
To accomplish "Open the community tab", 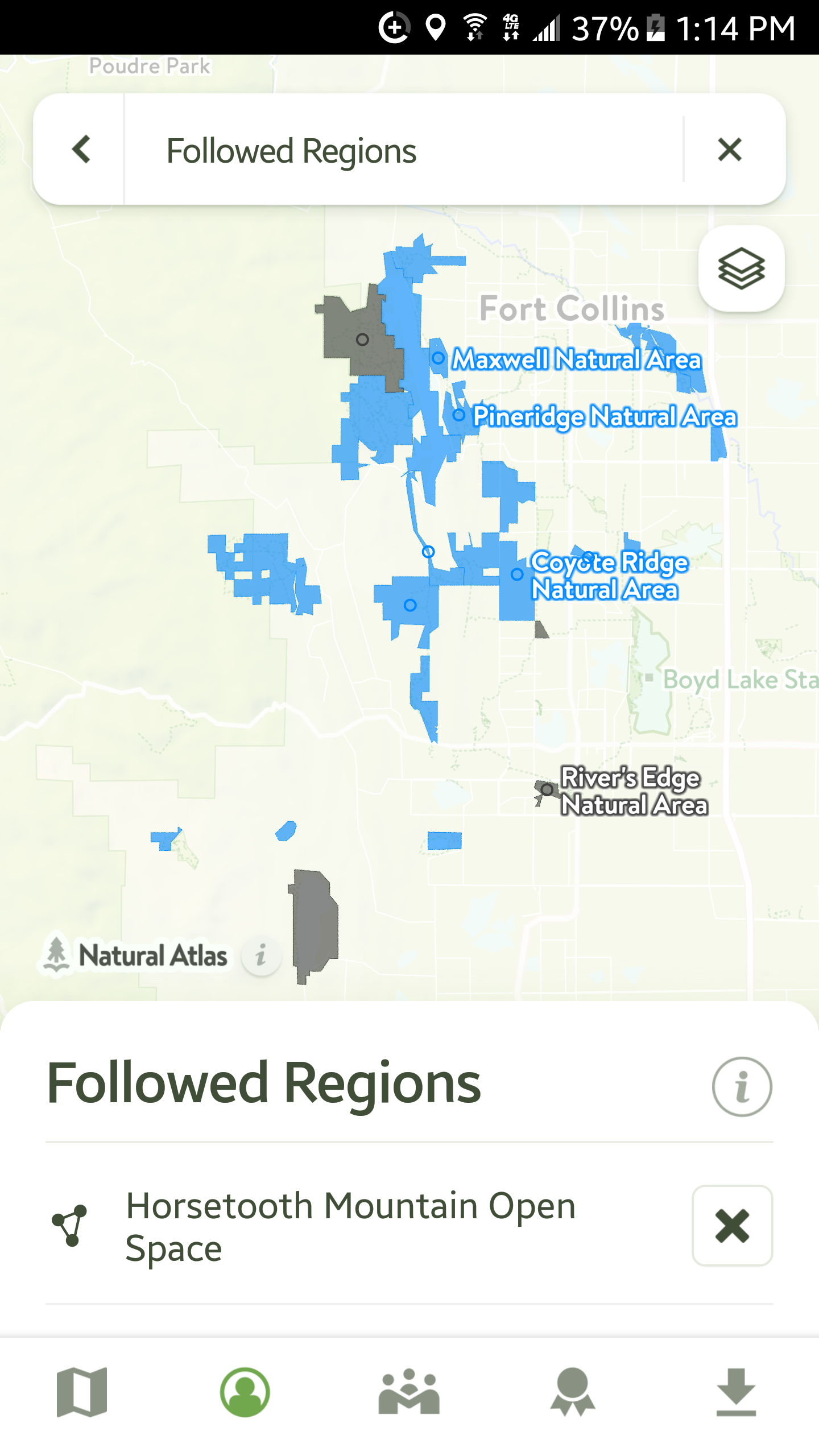I will coord(409,1392).
